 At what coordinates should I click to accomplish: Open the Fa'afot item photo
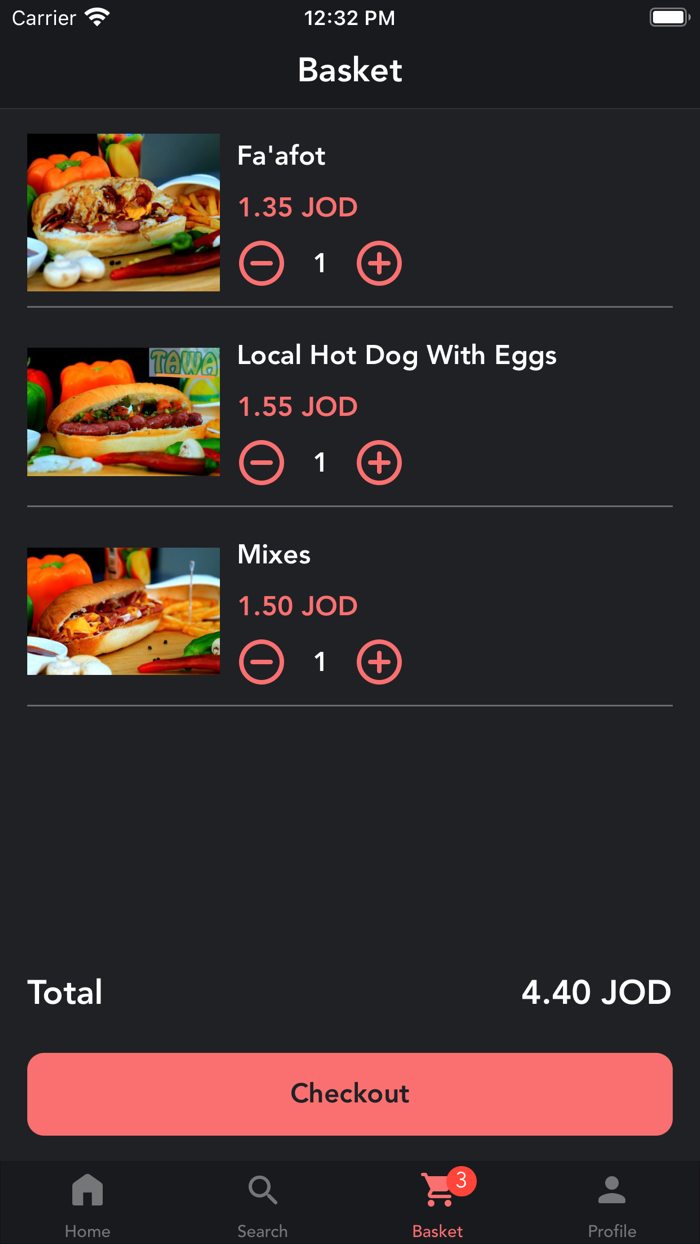tap(123, 212)
